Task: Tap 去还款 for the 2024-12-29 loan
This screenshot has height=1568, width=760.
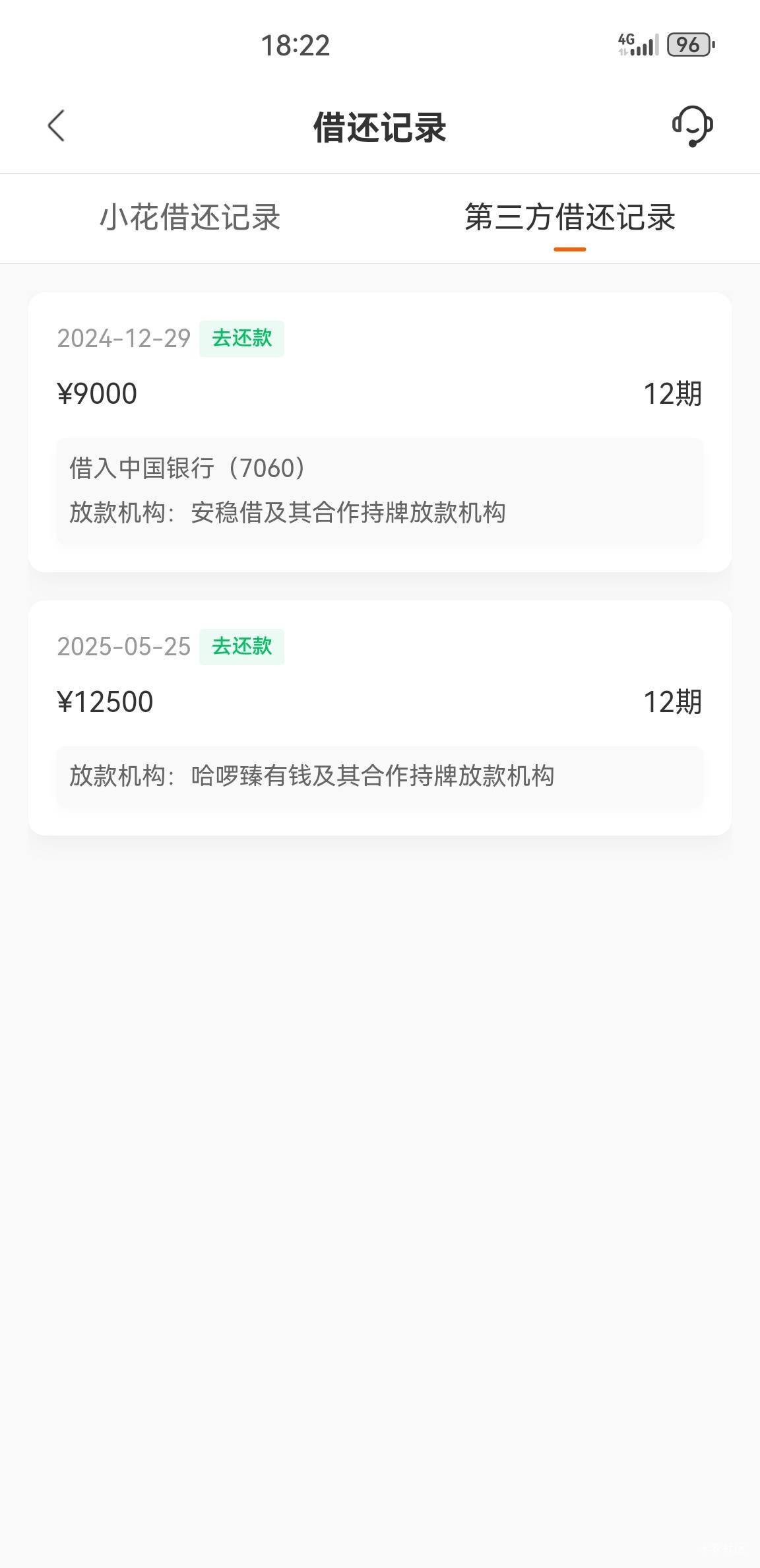Action: (241, 339)
